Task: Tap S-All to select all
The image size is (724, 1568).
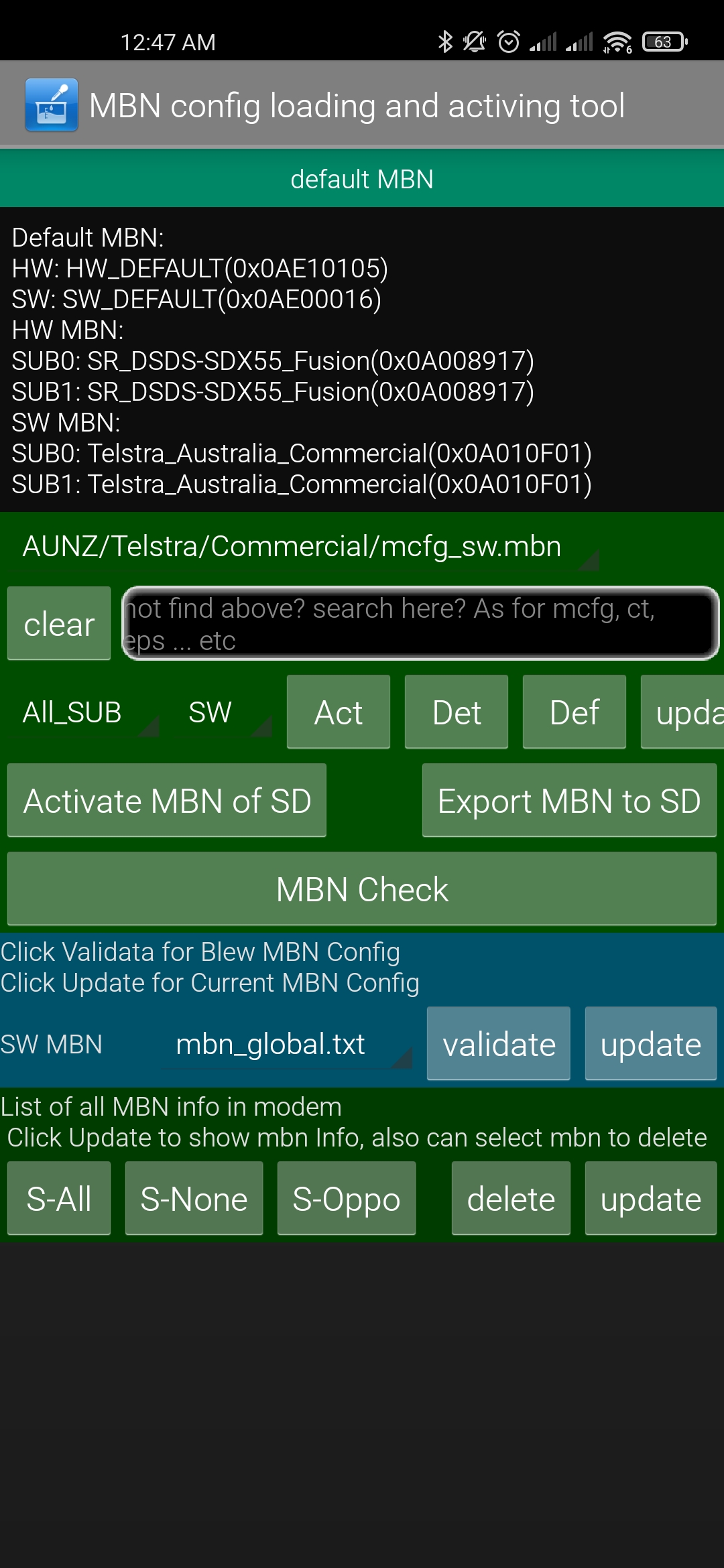Action: (x=59, y=1198)
